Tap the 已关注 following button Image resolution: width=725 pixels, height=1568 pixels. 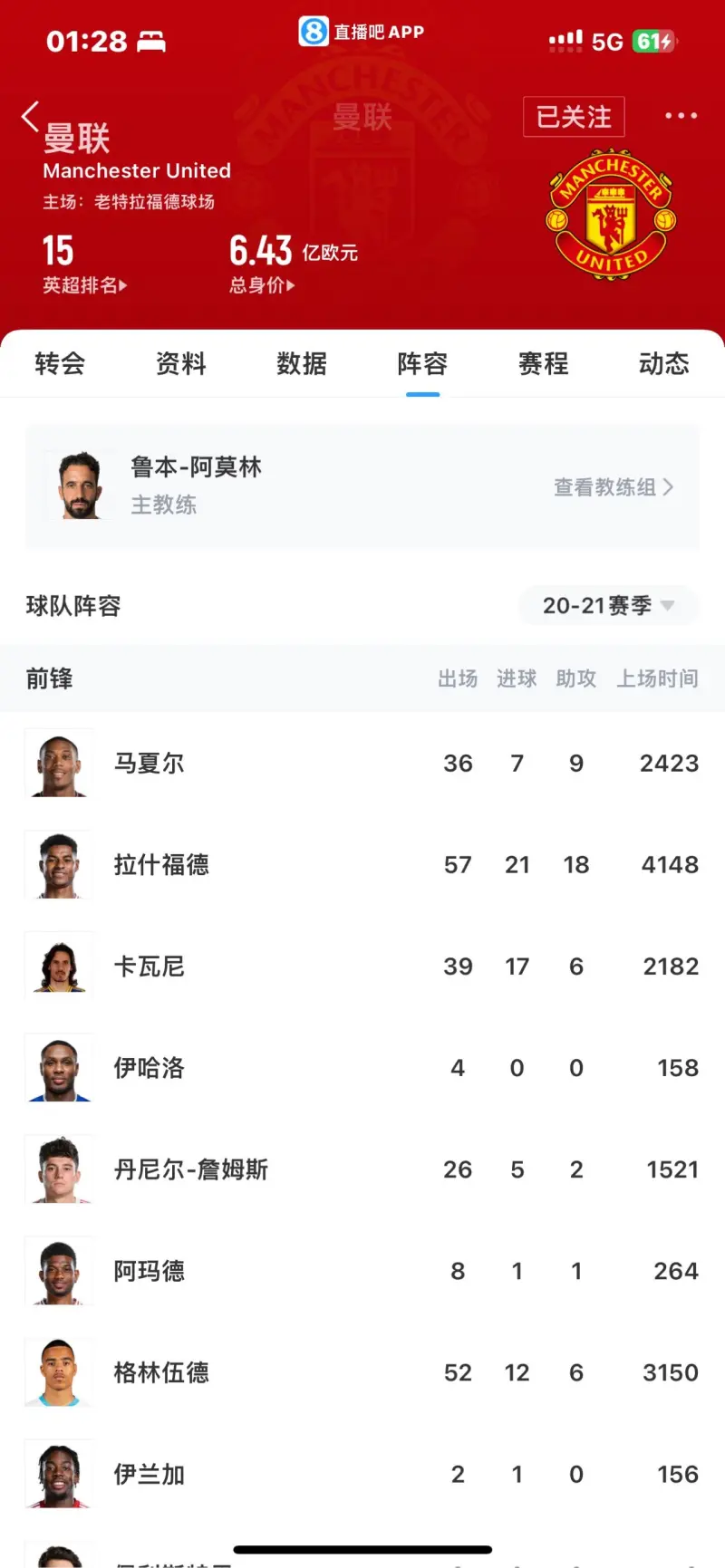[574, 117]
